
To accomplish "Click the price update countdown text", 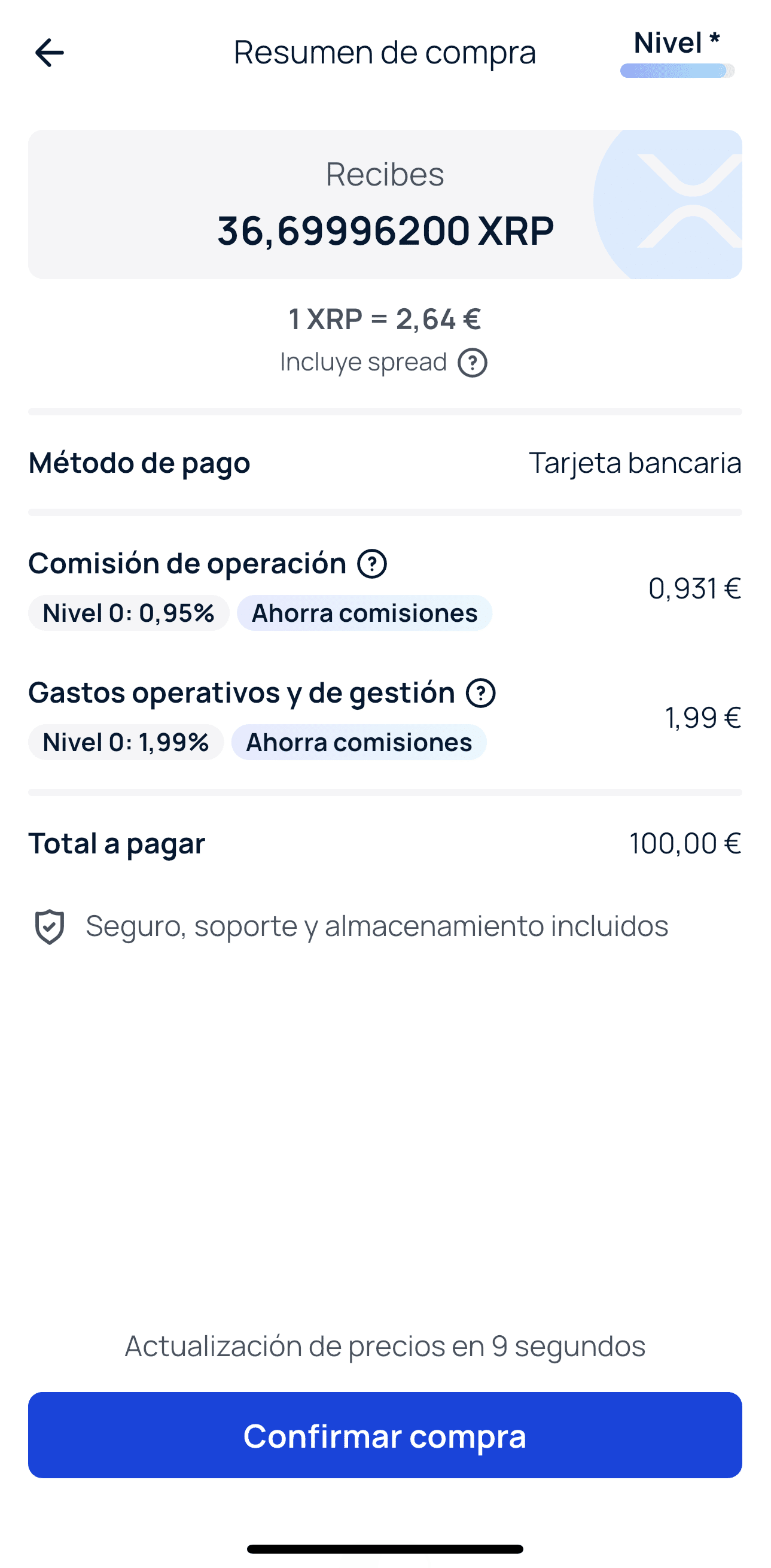I will [x=385, y=1346].
